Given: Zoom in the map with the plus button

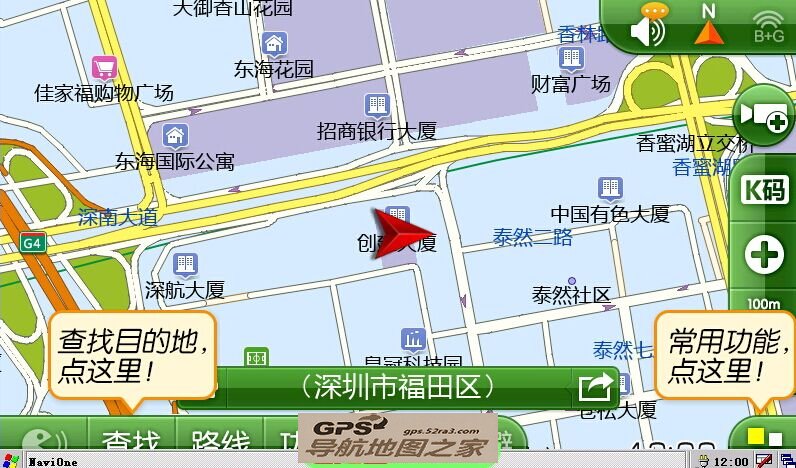Looking at the screenshot, I should pos(766,254).
